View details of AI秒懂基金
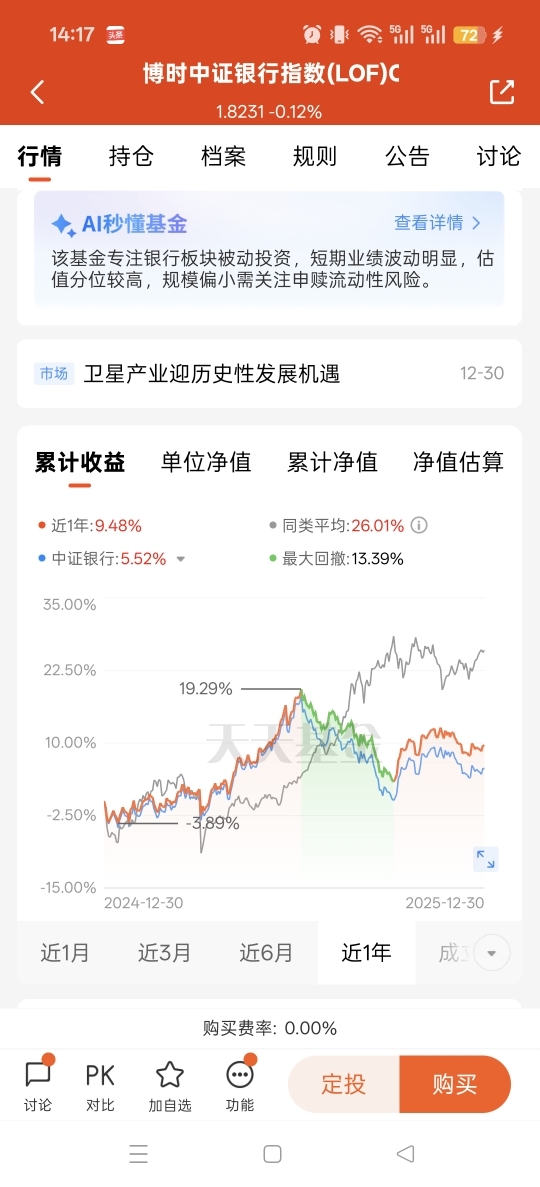This screenshot has width=540, height=1187. 438,223
